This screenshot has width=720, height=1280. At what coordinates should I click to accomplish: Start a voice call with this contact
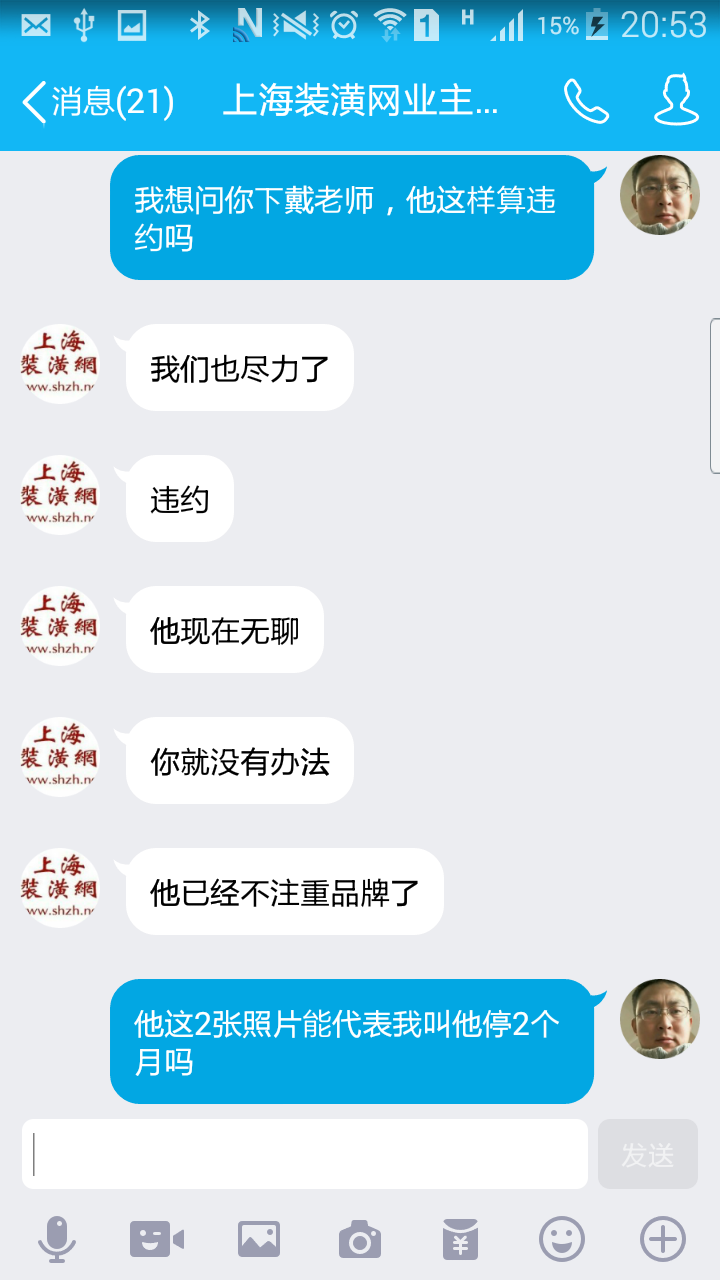(x=586, y=102)
